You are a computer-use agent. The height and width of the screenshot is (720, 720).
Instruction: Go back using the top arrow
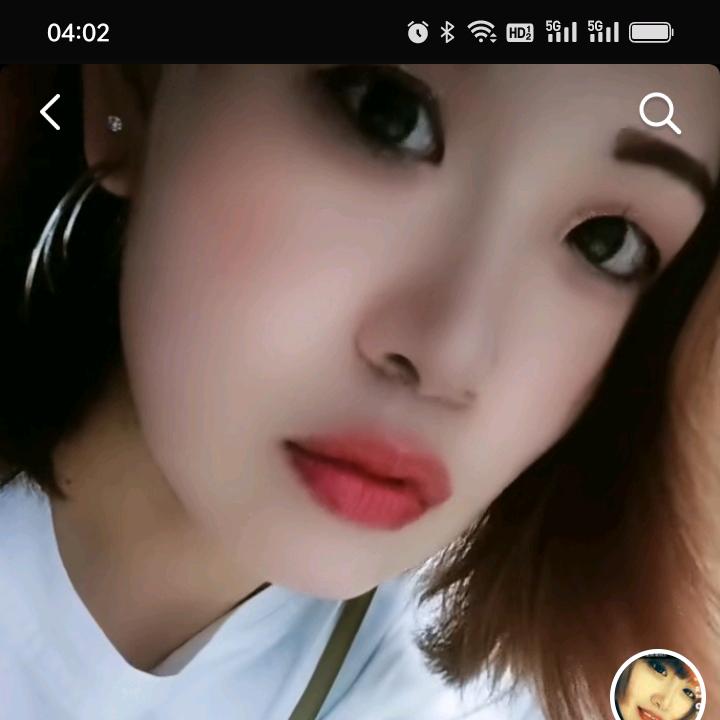(x=50, y=112)
